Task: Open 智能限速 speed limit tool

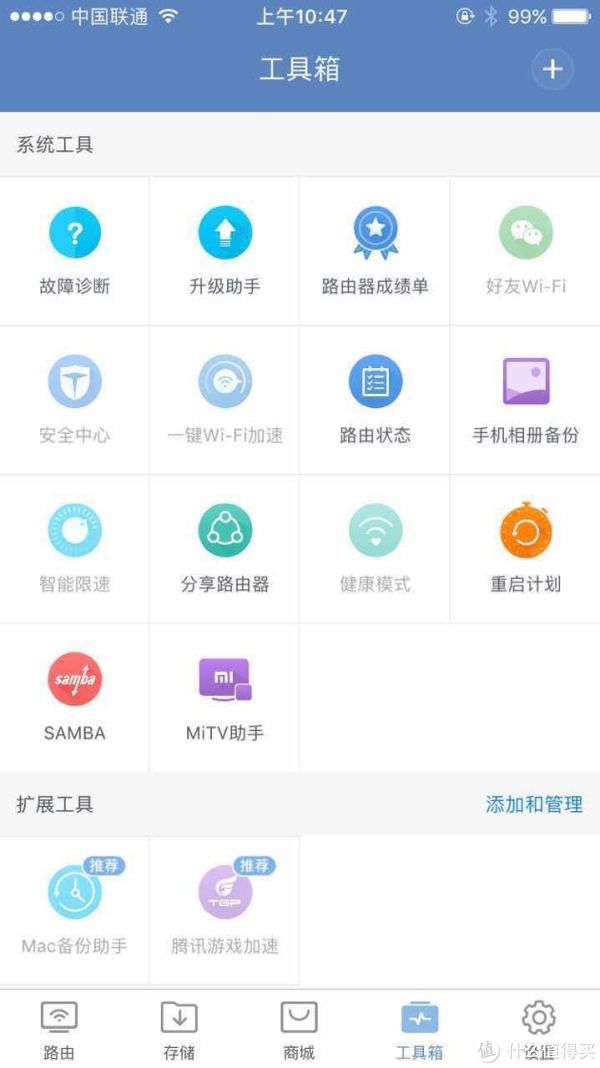Action: [x=75, y=549]
